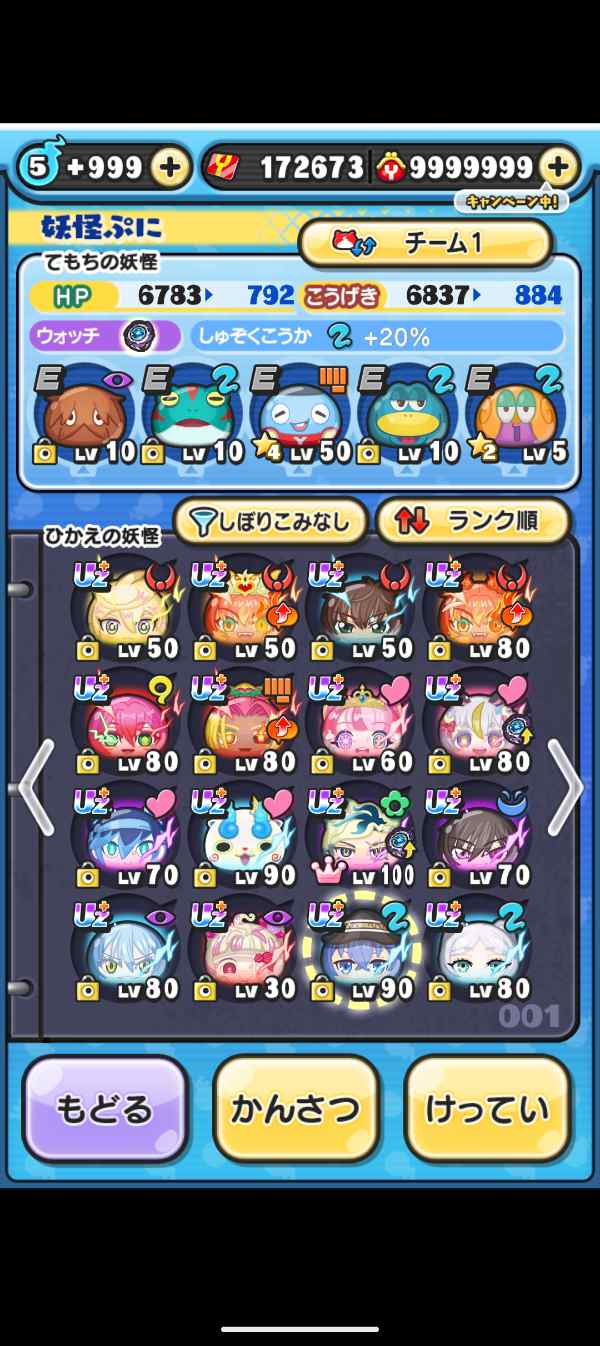
Task: Open the しぼりこみなし filter
Action: pyautogui.click(x=270, y=520)
